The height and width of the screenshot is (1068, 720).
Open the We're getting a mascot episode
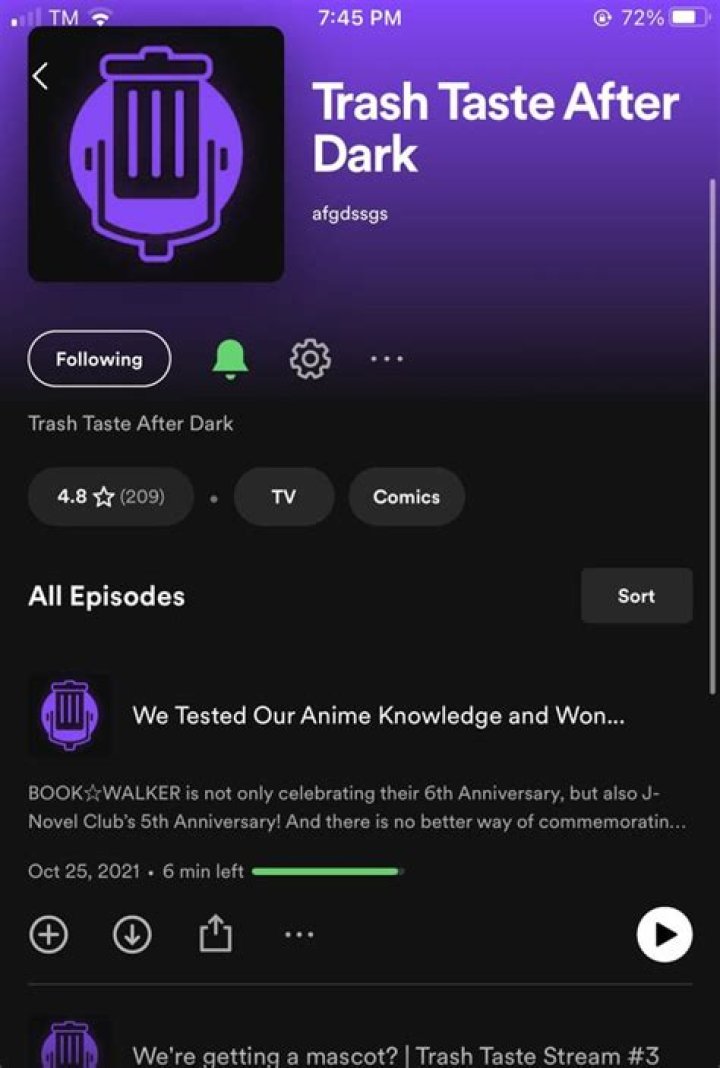[x=396, y=1055]
